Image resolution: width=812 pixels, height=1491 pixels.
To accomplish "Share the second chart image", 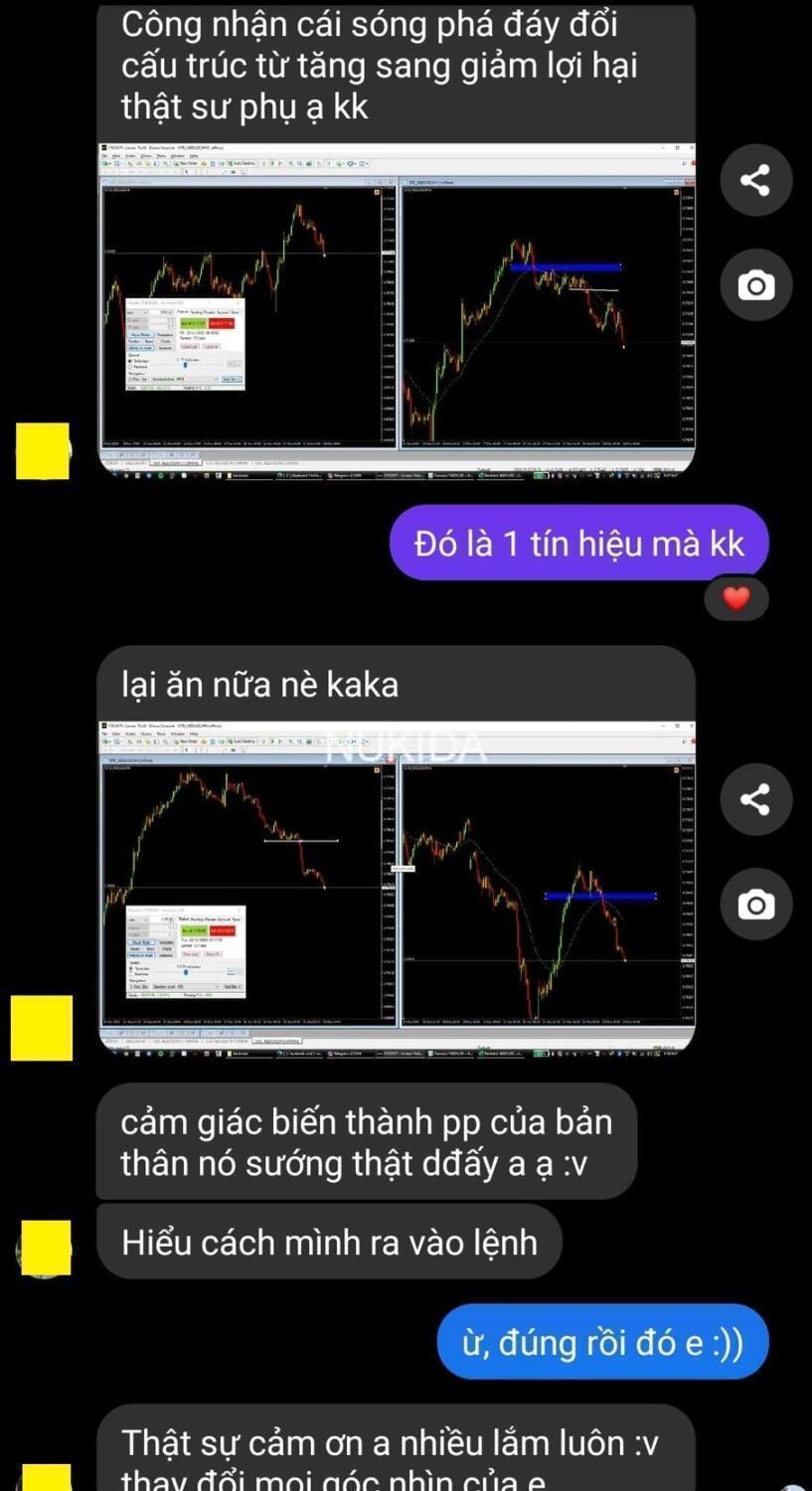I will (755, 799).
